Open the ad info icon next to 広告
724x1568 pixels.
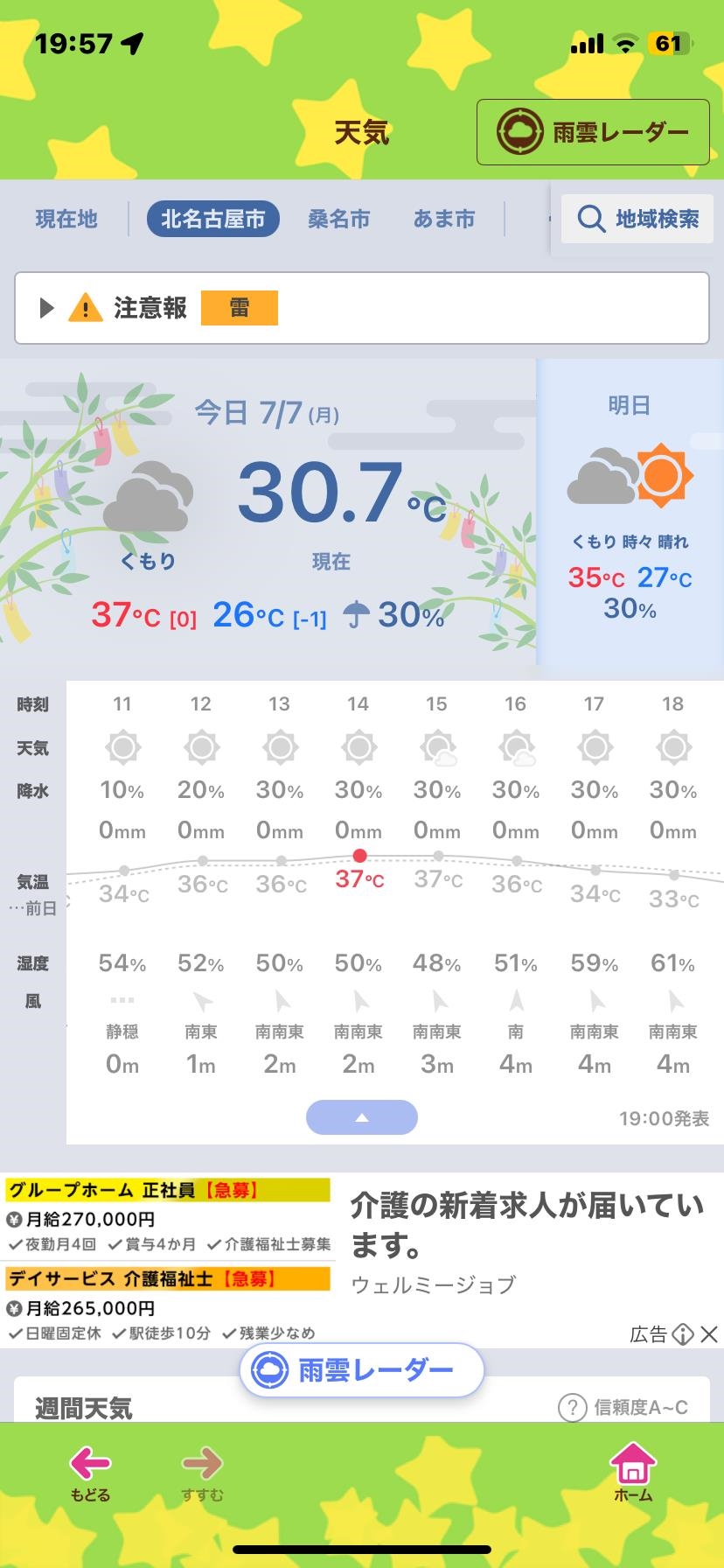point(684,1334)
